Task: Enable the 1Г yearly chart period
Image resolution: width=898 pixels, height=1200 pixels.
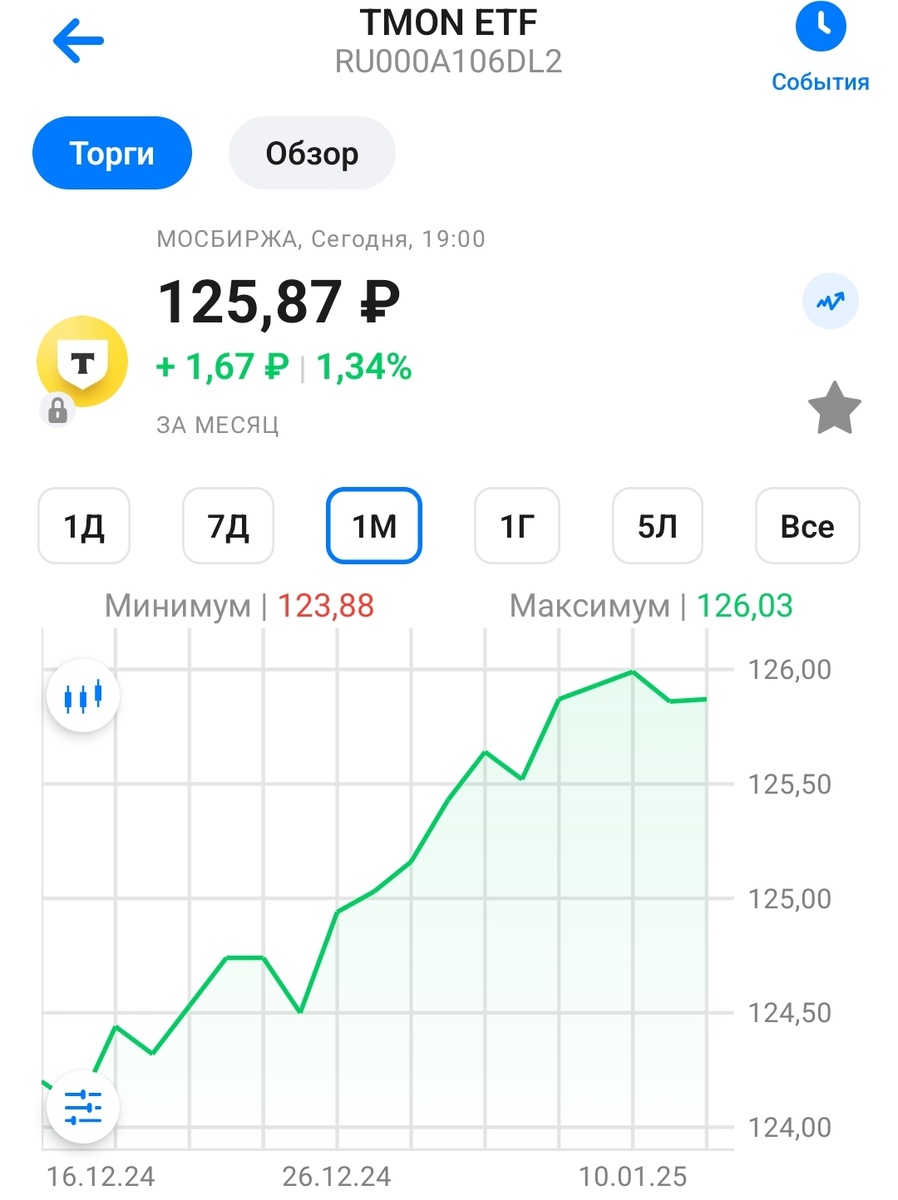Action: tap(517, 526)
